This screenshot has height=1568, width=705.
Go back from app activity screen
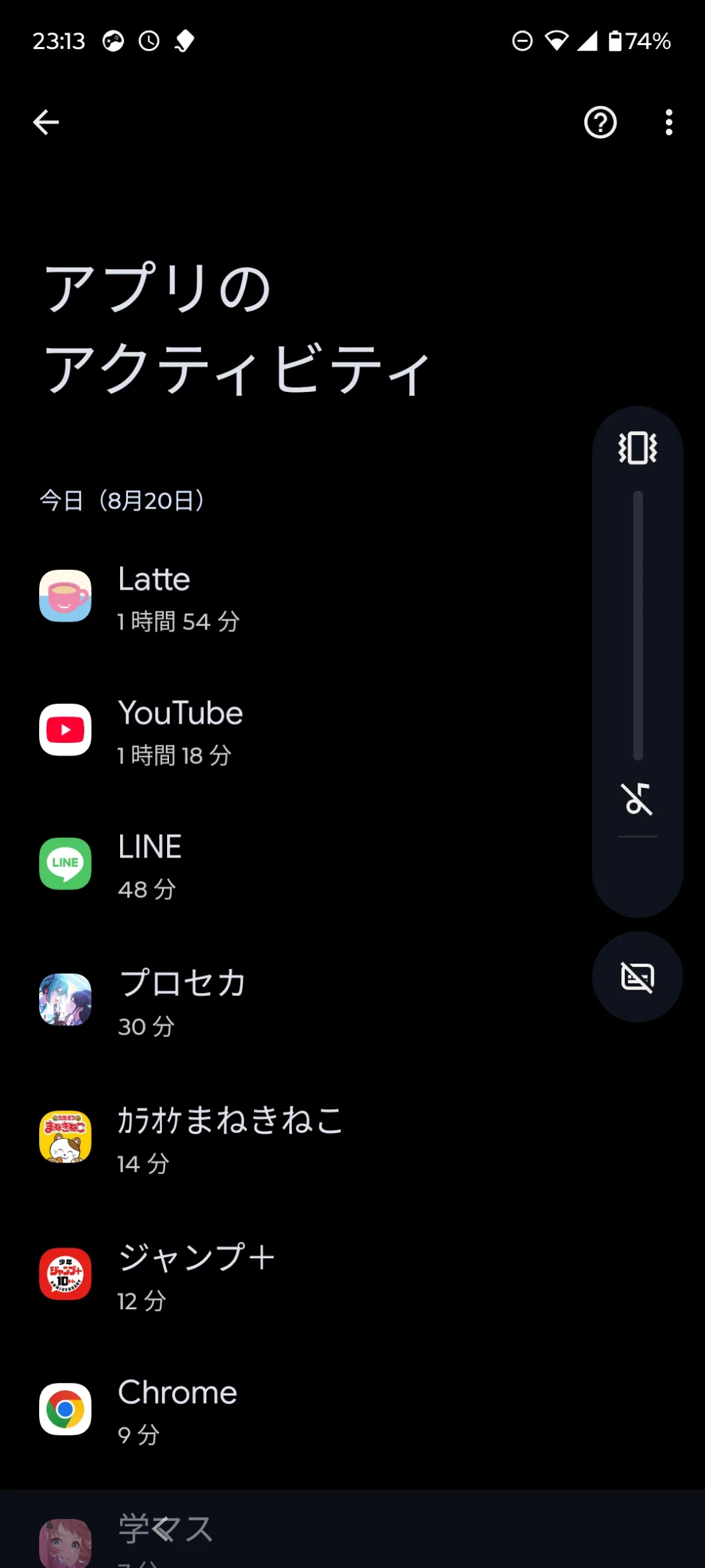click(46, 123)
